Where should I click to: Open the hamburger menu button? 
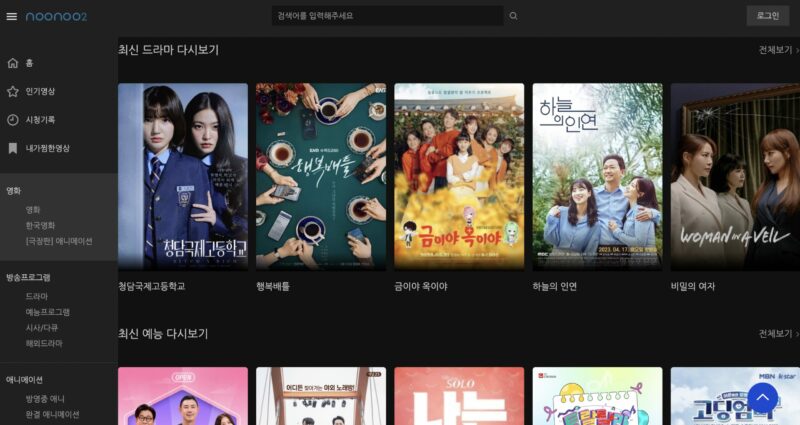tap(12, 16)
